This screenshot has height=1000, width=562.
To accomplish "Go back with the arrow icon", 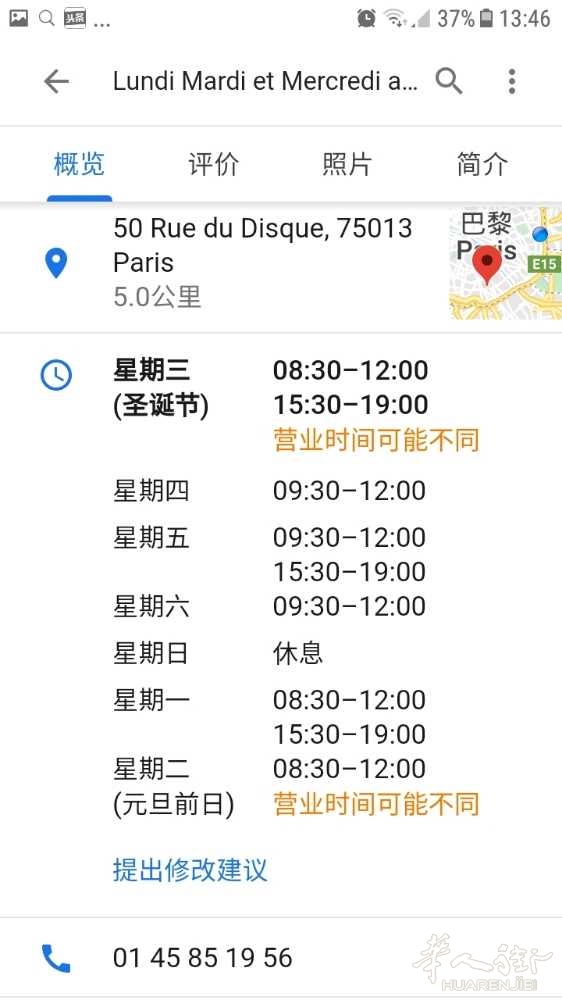I will (56, 82).
